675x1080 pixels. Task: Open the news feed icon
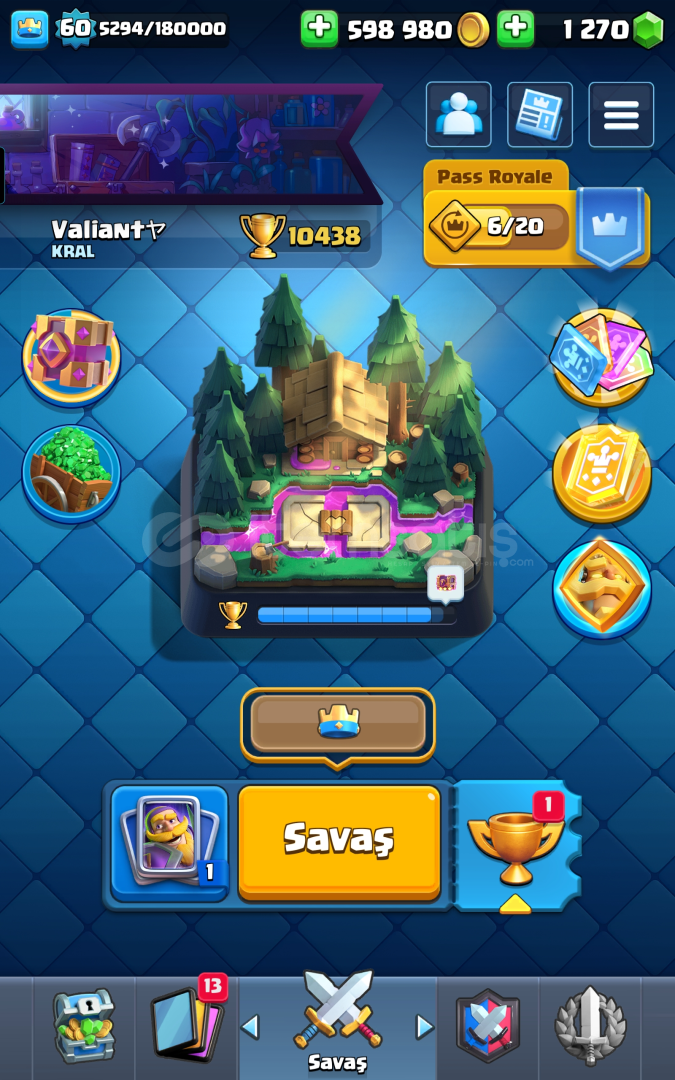coord(540,115)
